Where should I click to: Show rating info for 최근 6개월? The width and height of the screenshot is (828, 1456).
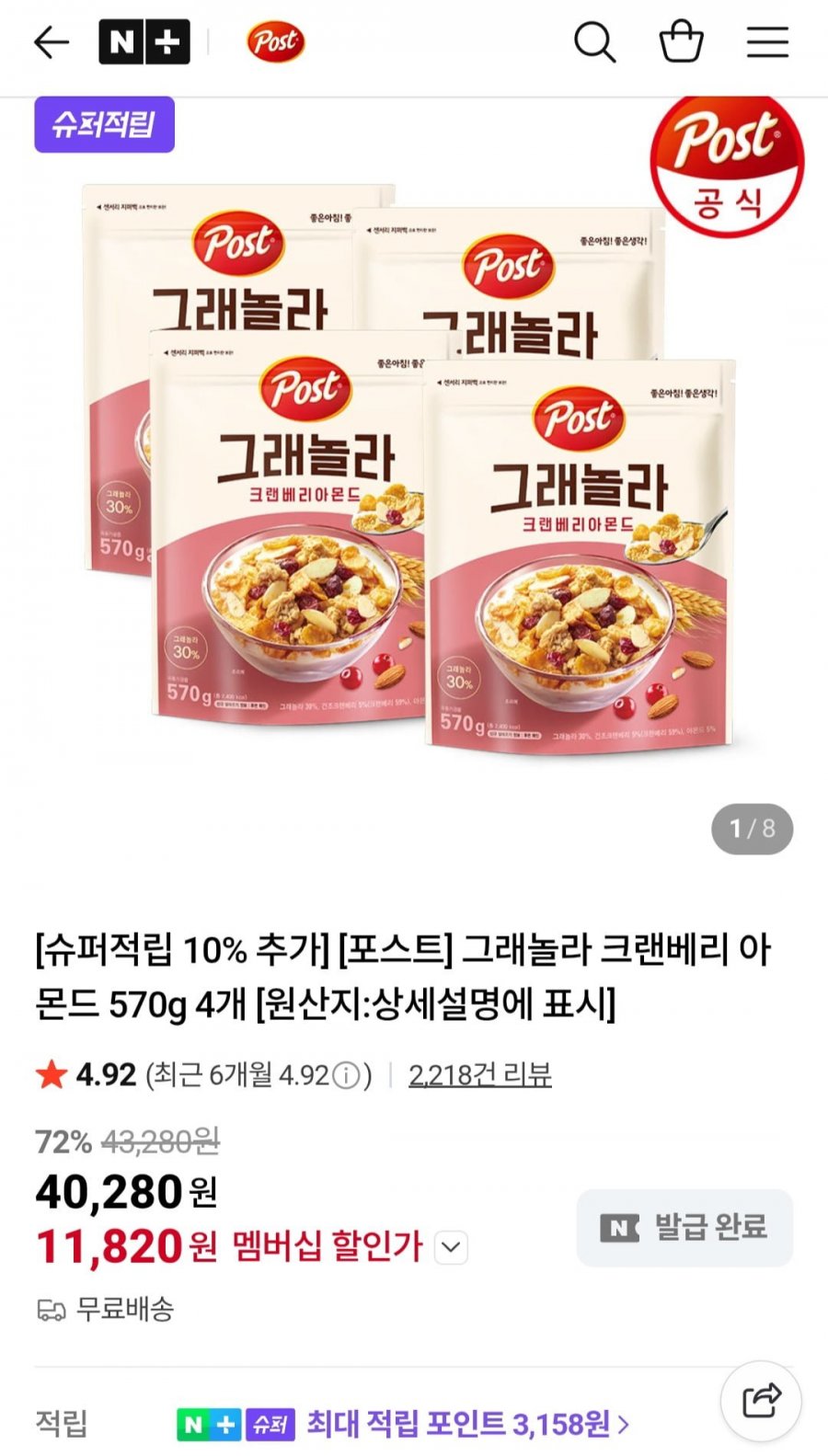346,1074
